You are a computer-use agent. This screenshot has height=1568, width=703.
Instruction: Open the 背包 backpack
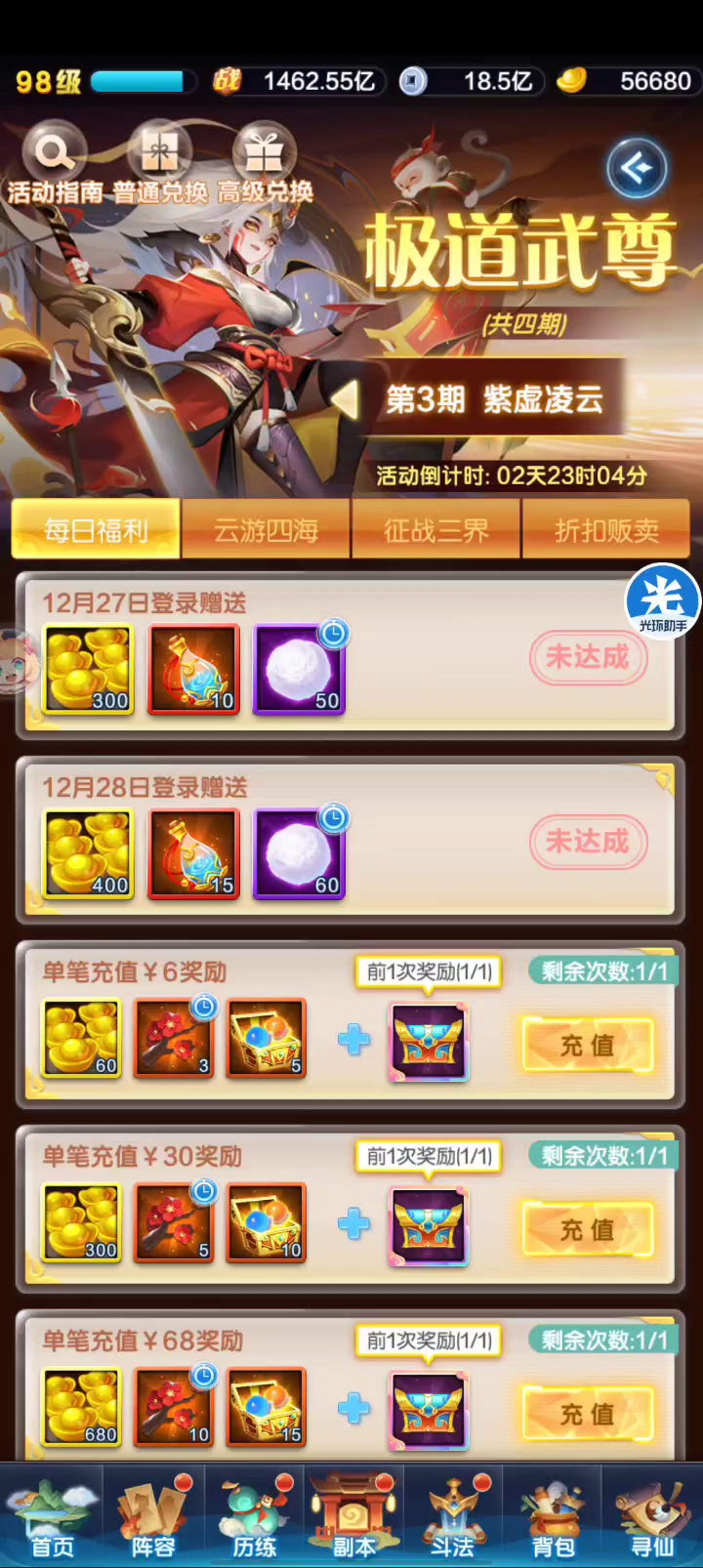click(554, 1517)
